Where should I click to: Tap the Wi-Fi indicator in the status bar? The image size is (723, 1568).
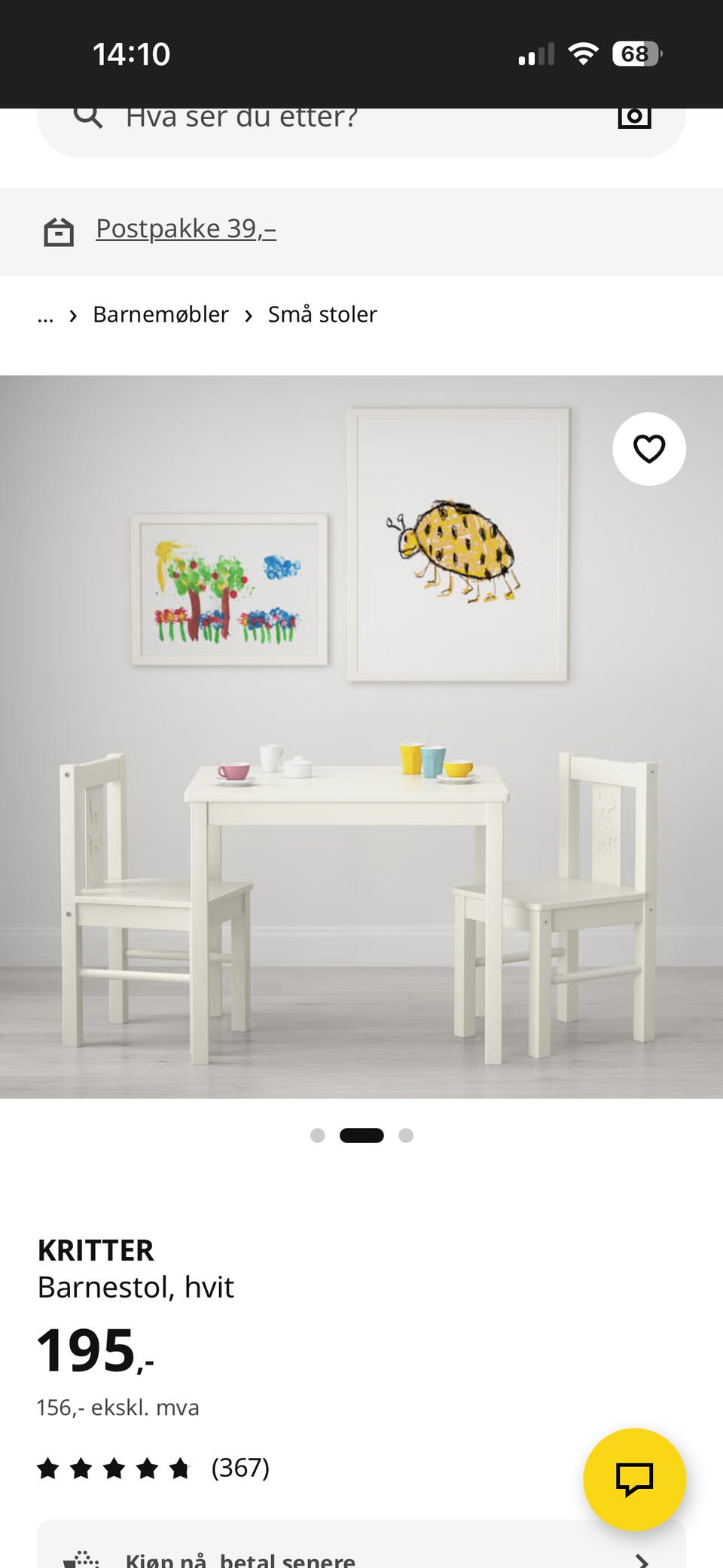point(584,53)
